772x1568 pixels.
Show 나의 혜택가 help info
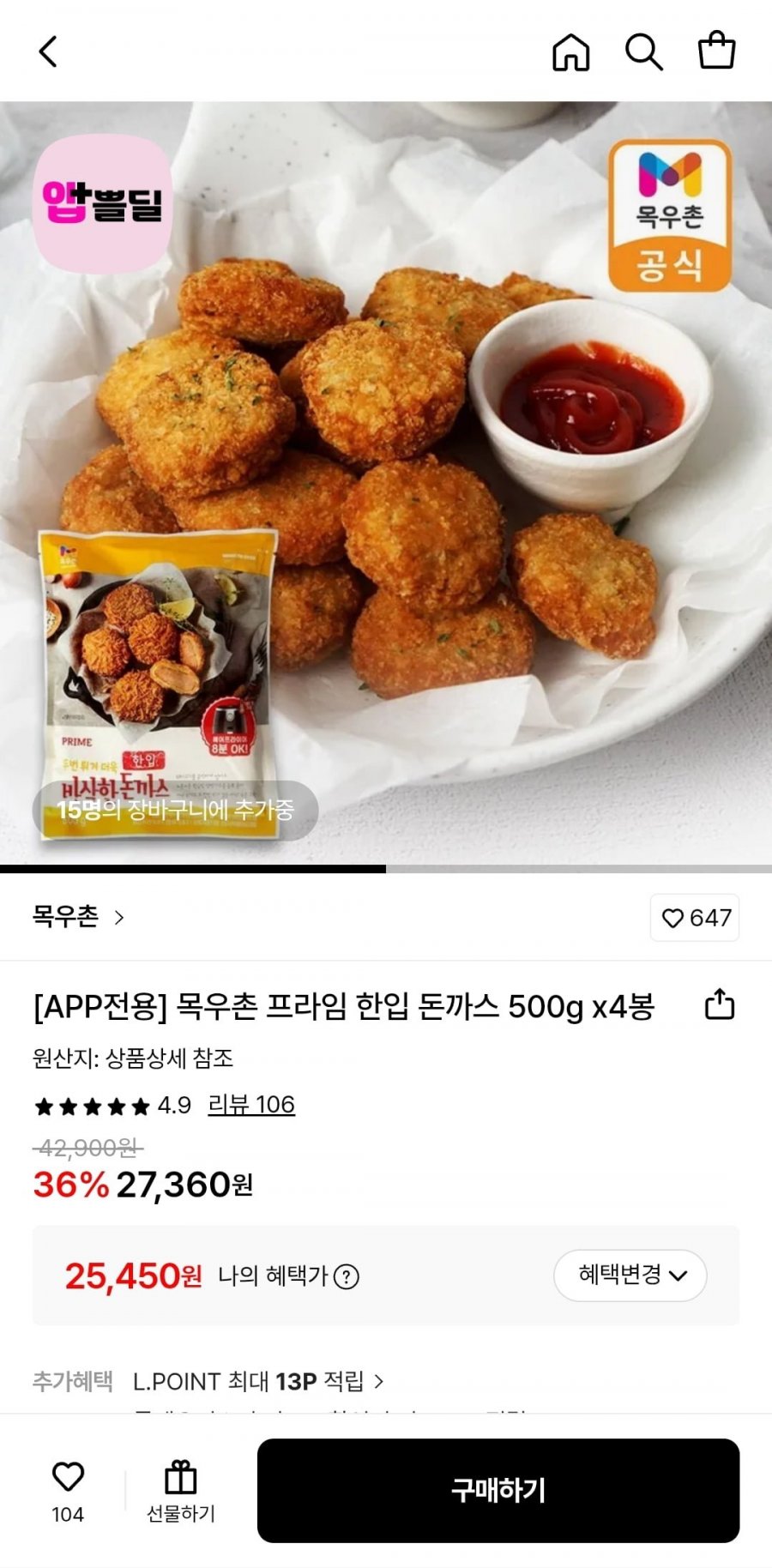(x=347, y=1277)
